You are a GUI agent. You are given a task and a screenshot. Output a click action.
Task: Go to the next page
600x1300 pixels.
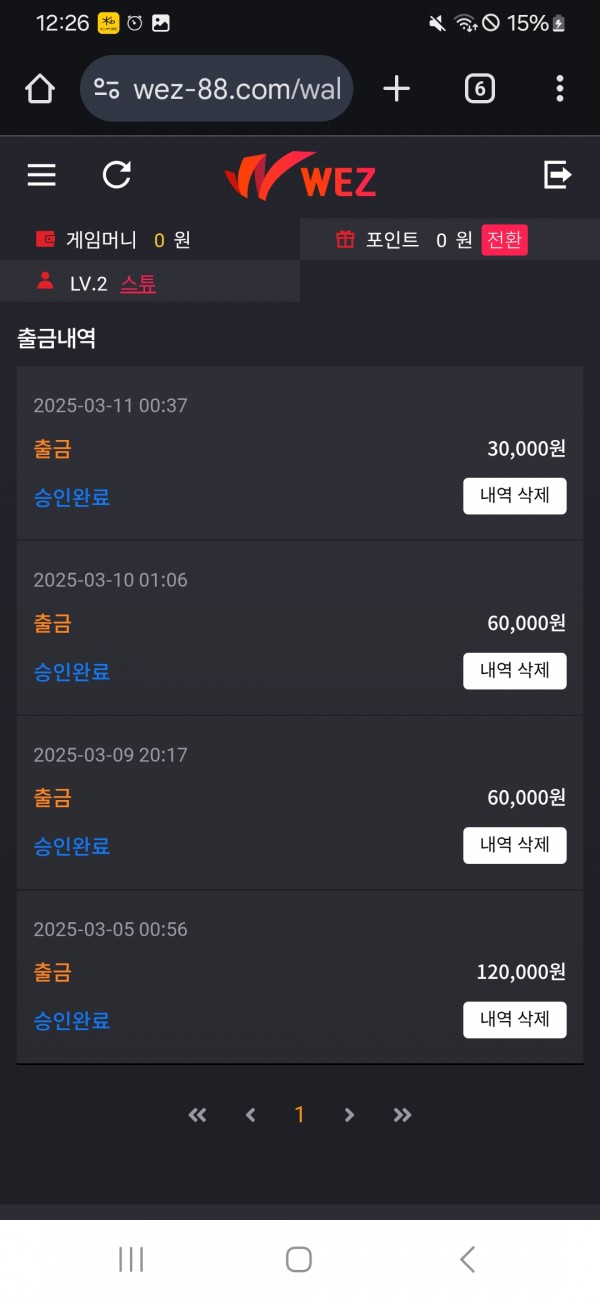tap(349, 1115)
